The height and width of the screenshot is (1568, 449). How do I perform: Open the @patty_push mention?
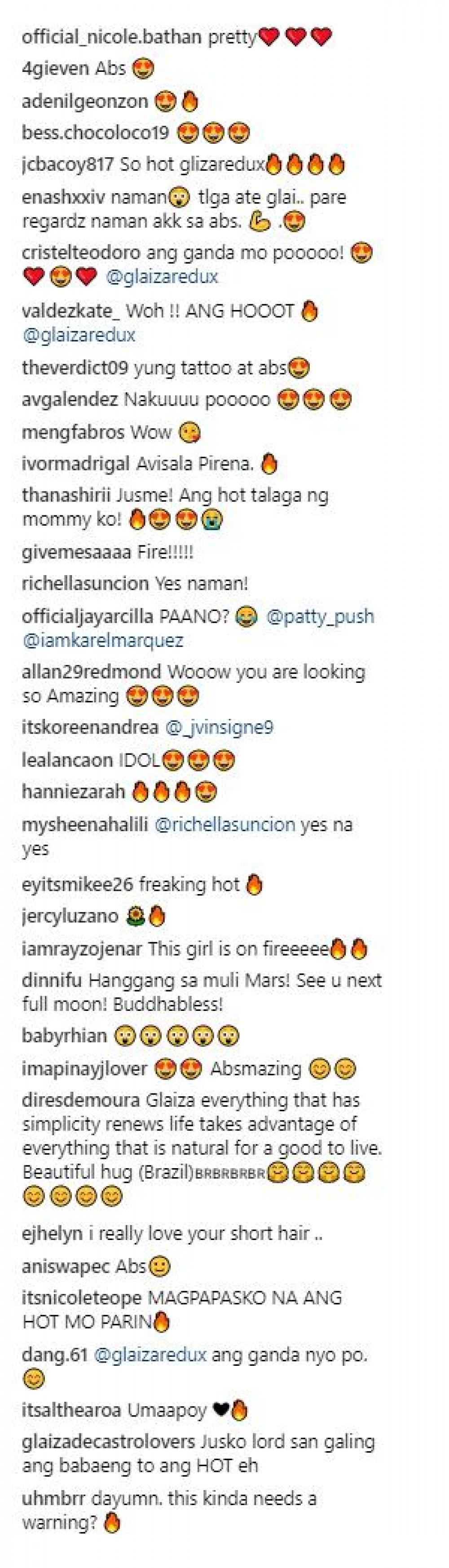coord(320,616)
